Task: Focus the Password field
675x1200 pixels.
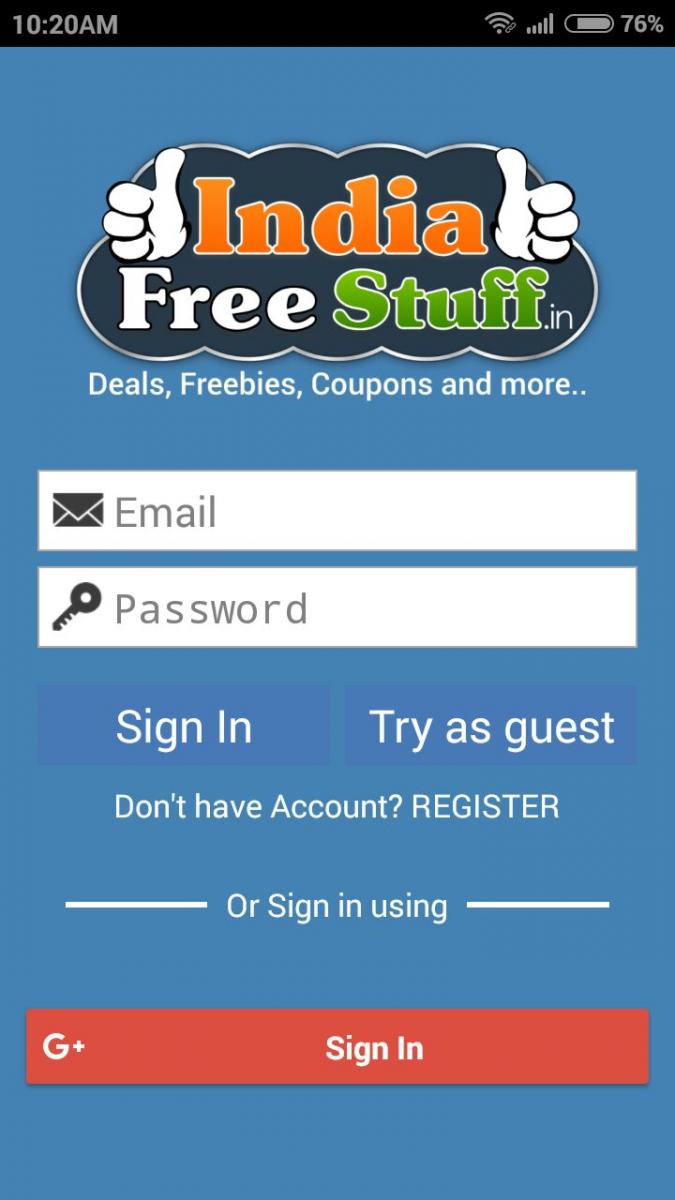Action: [x=337, y=607]
